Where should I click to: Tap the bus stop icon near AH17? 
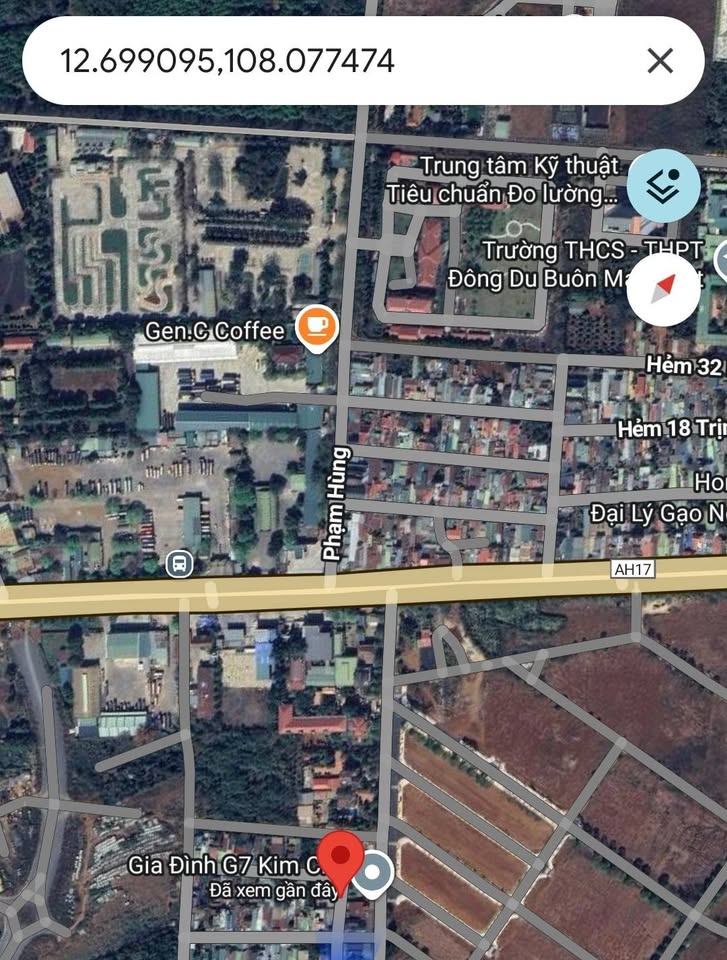pyautogui.click(x=177, y=566)
